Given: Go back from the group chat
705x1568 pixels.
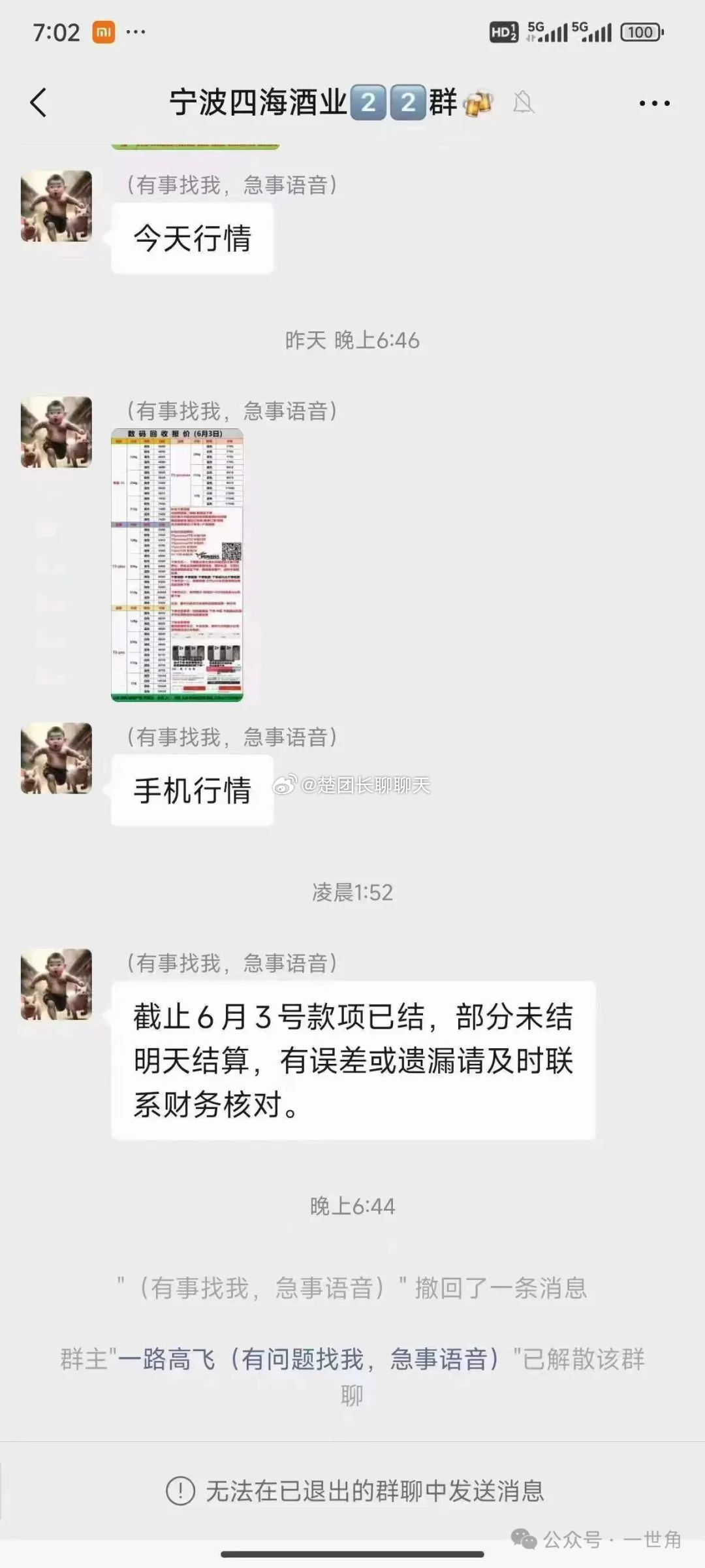Looking at the screenshot, I should 39,103.
